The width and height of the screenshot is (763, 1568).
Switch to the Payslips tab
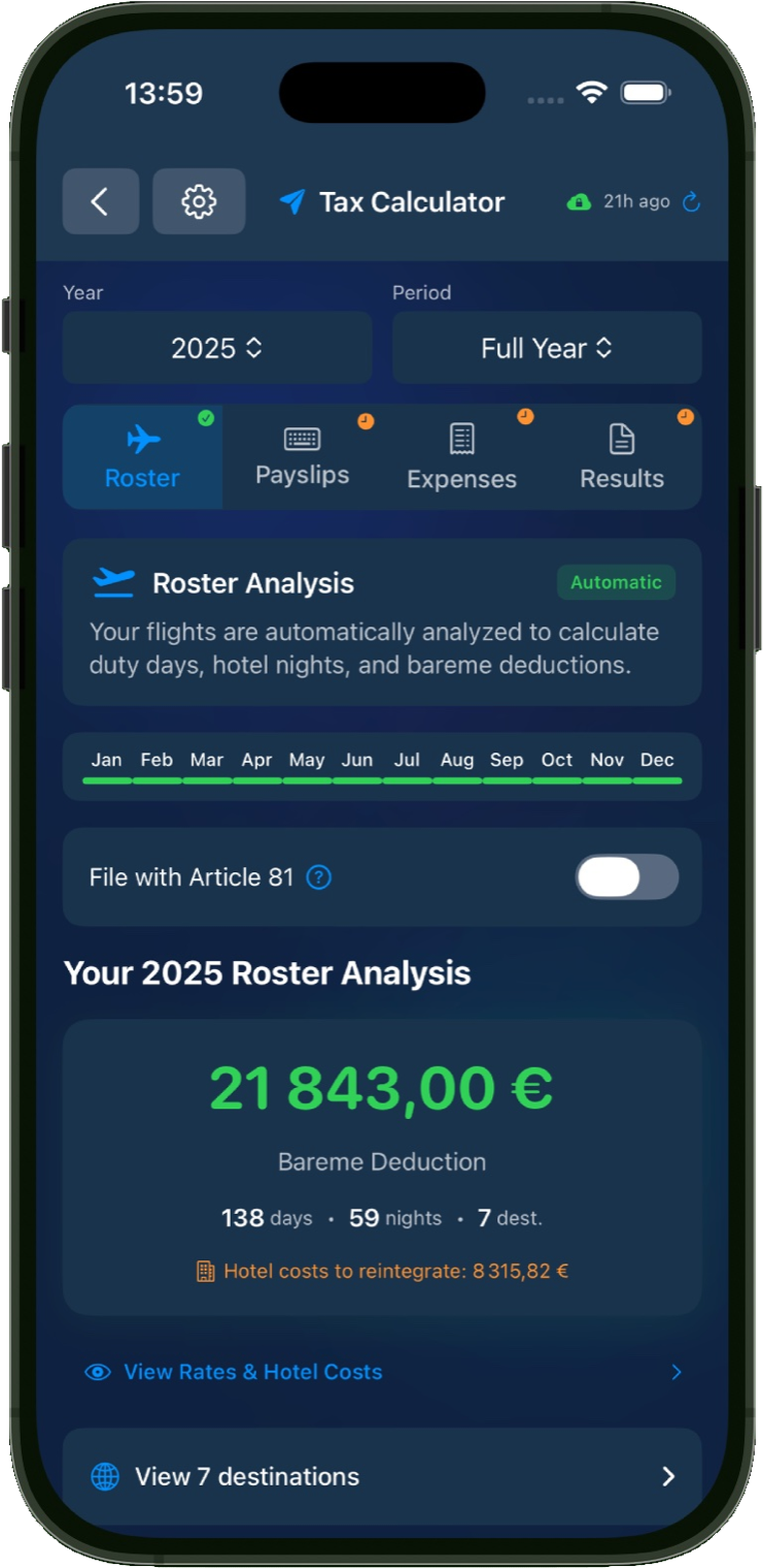(x=302, y=457)
